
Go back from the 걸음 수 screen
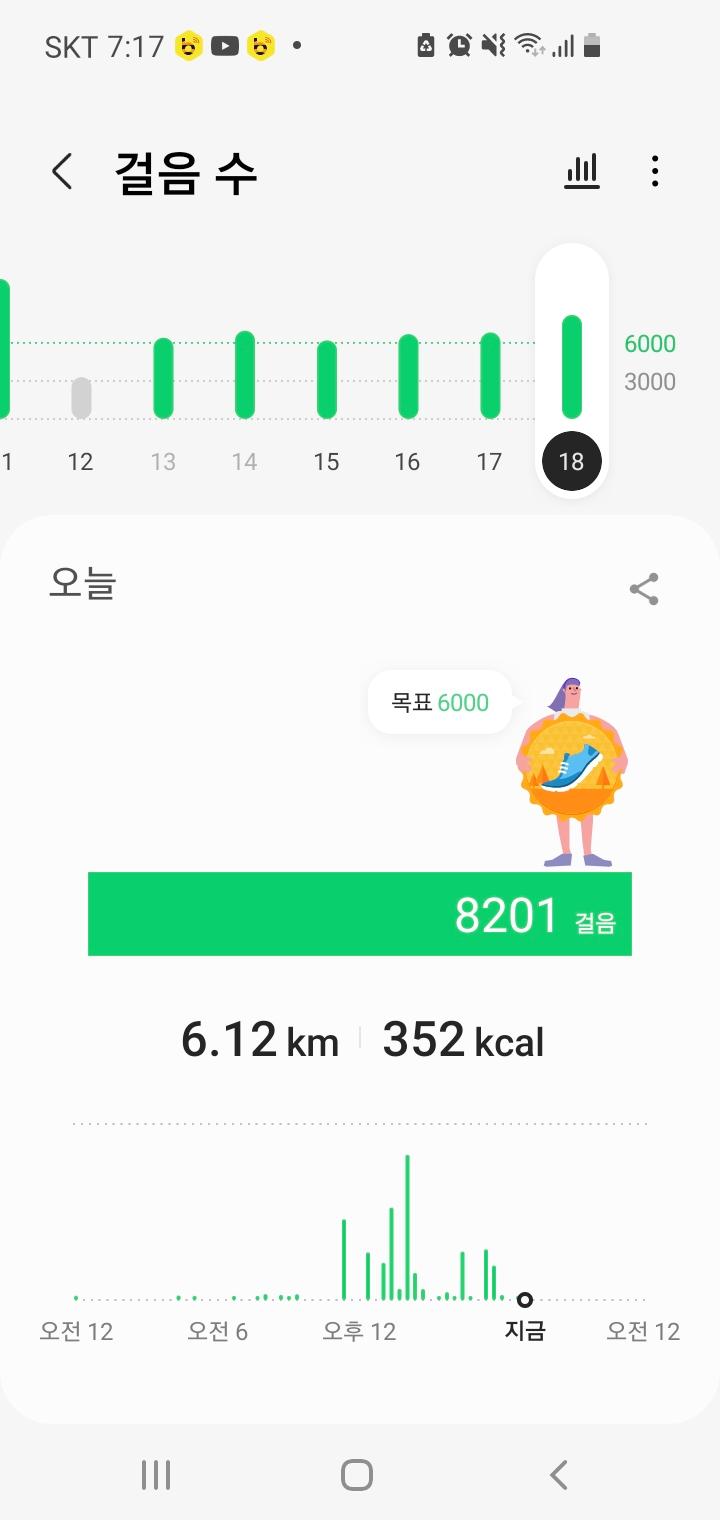pyautogui.click(x=62, y=172)
